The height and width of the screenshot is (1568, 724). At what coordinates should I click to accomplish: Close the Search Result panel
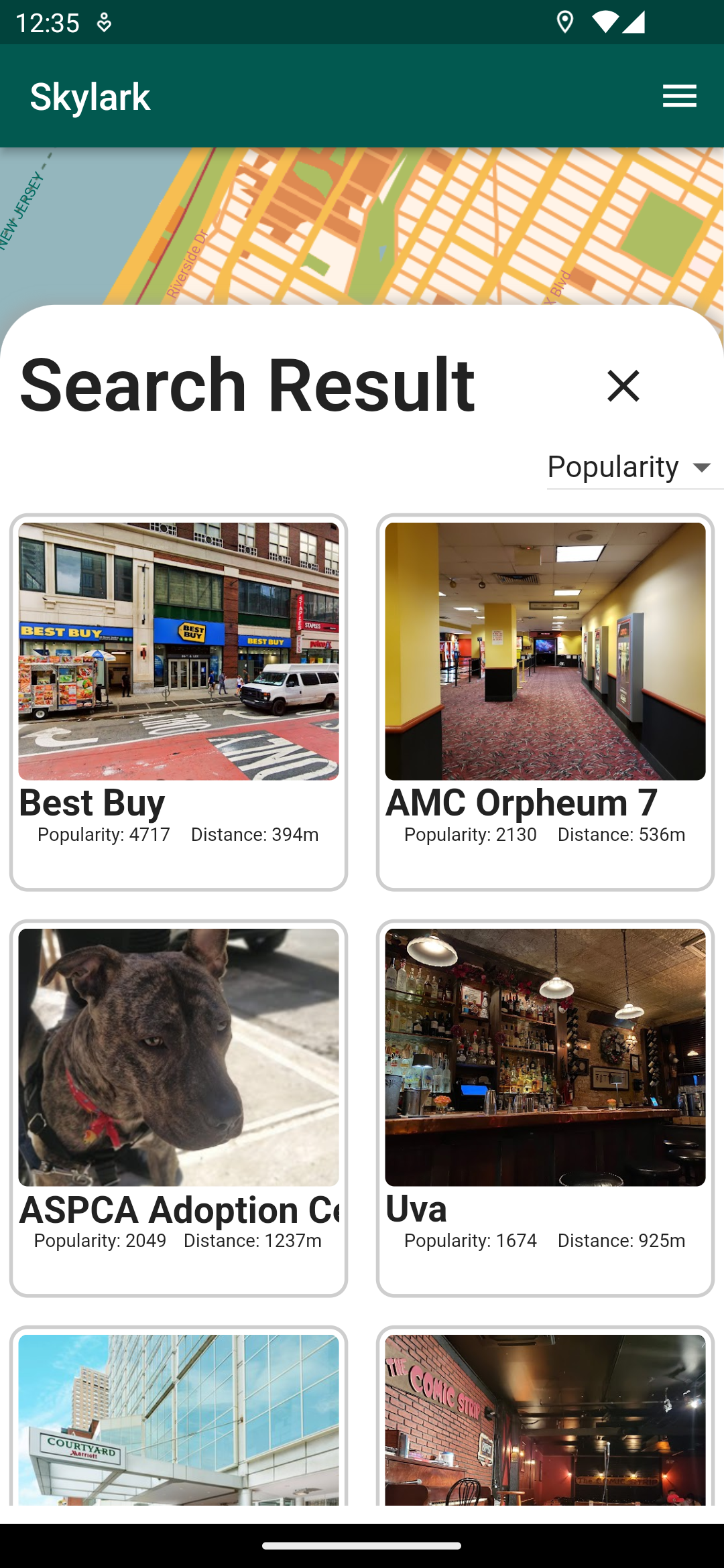(623, 386)
